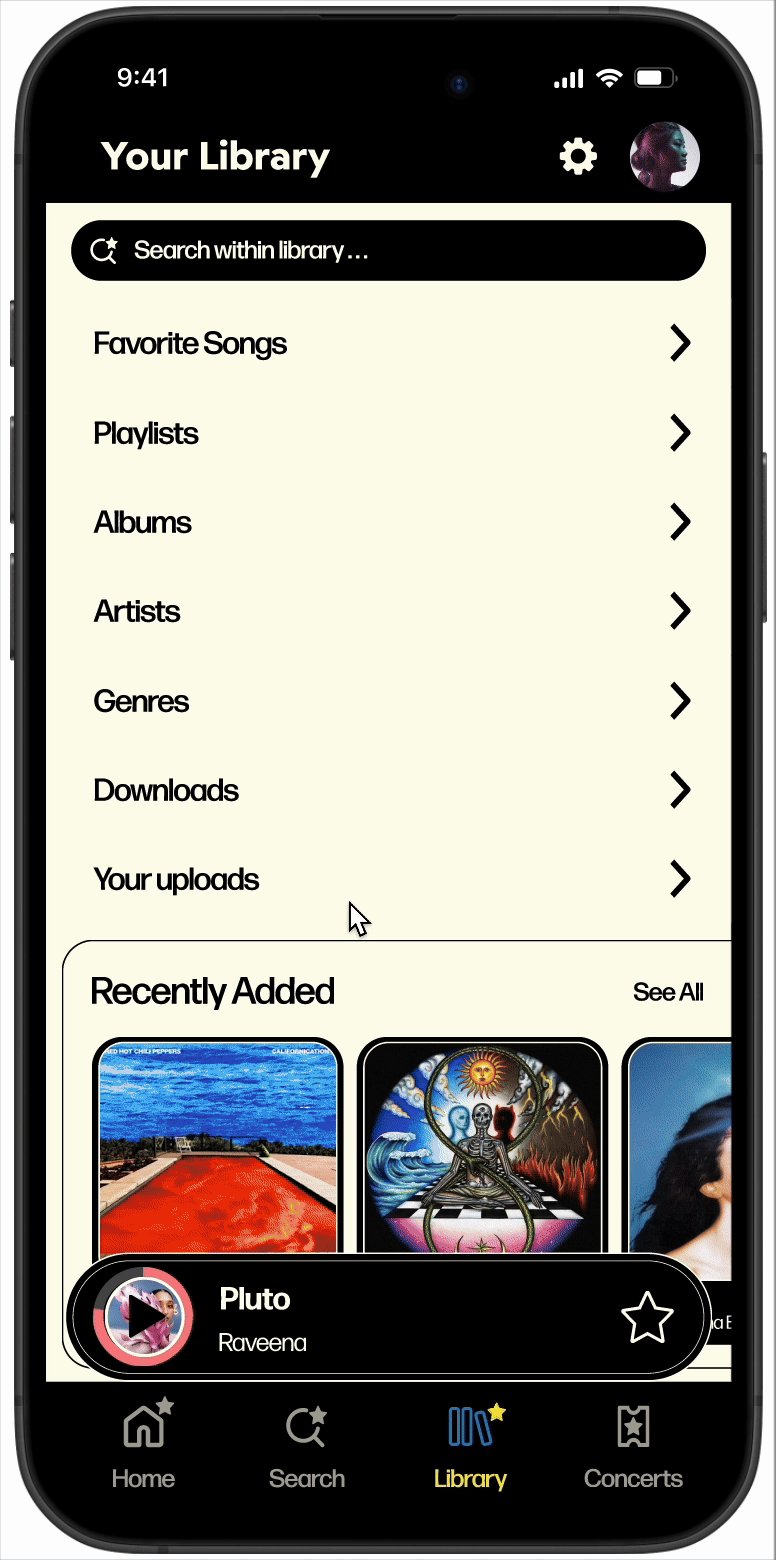Open the Playlists row
The width and height of the screenshot is (776, 1560).
[x=388, y=433]
